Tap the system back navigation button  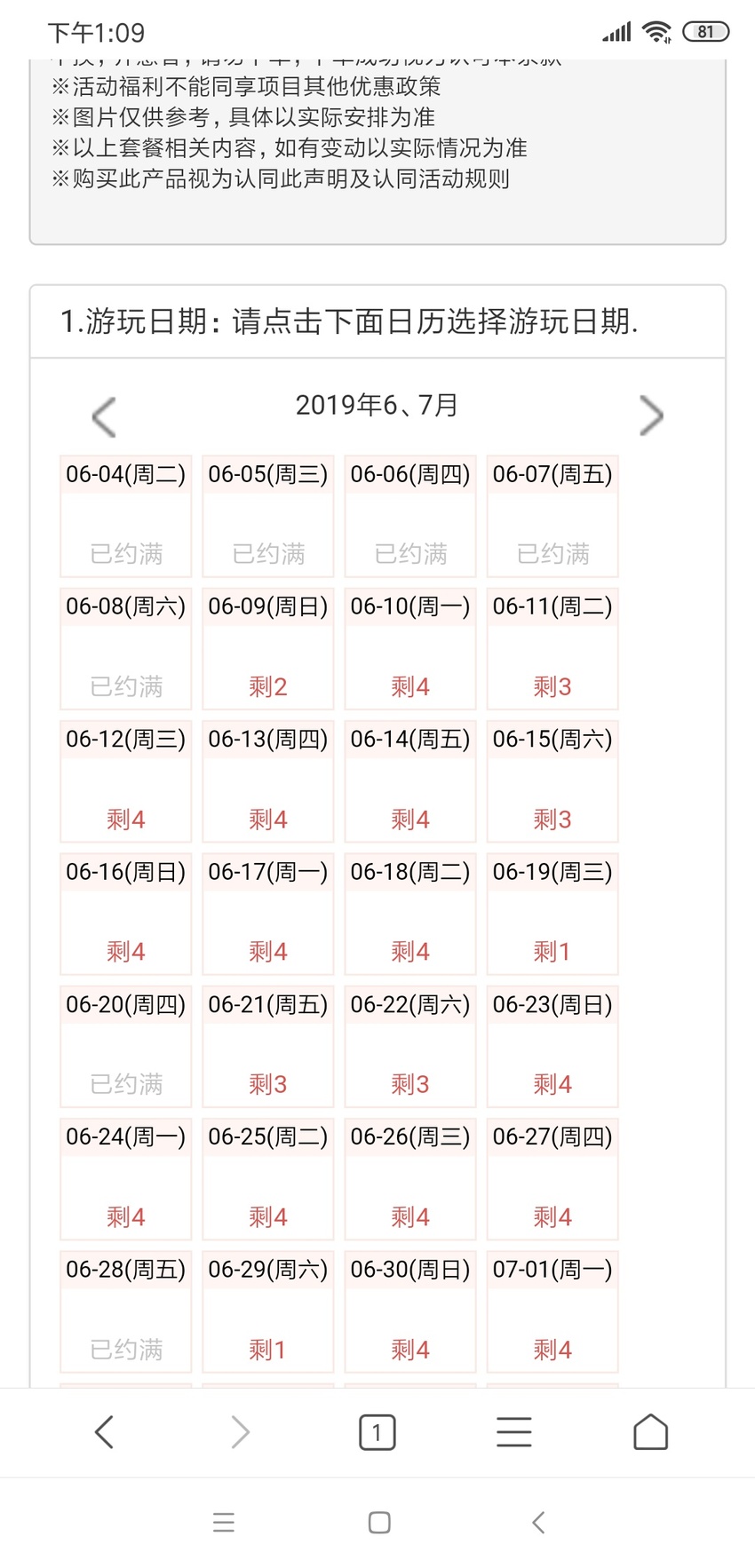click(x=538, y=1523)
